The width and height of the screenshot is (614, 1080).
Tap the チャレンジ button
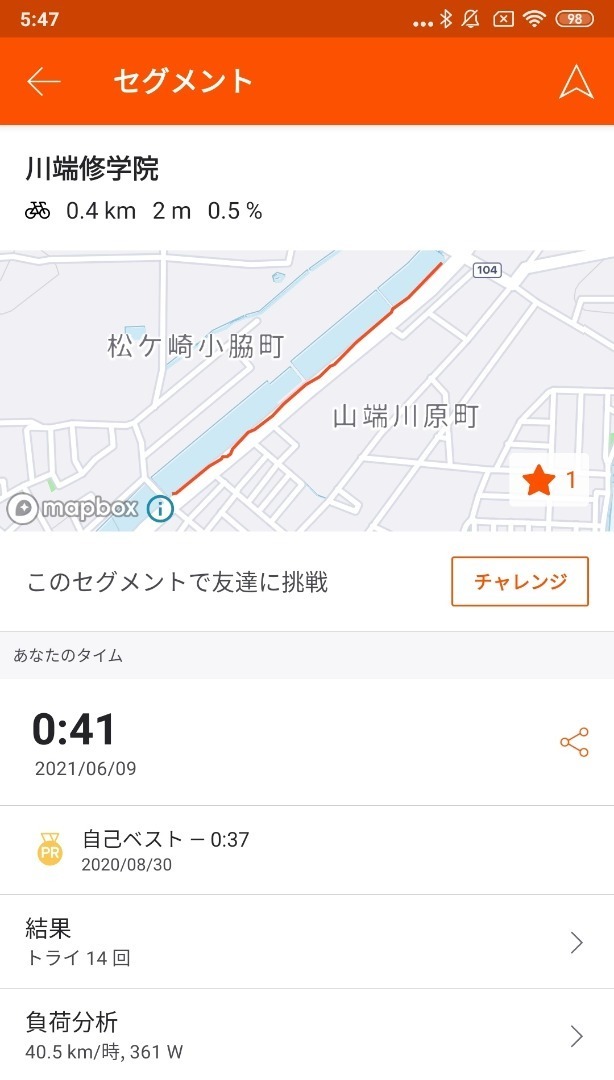pos(520,581)
